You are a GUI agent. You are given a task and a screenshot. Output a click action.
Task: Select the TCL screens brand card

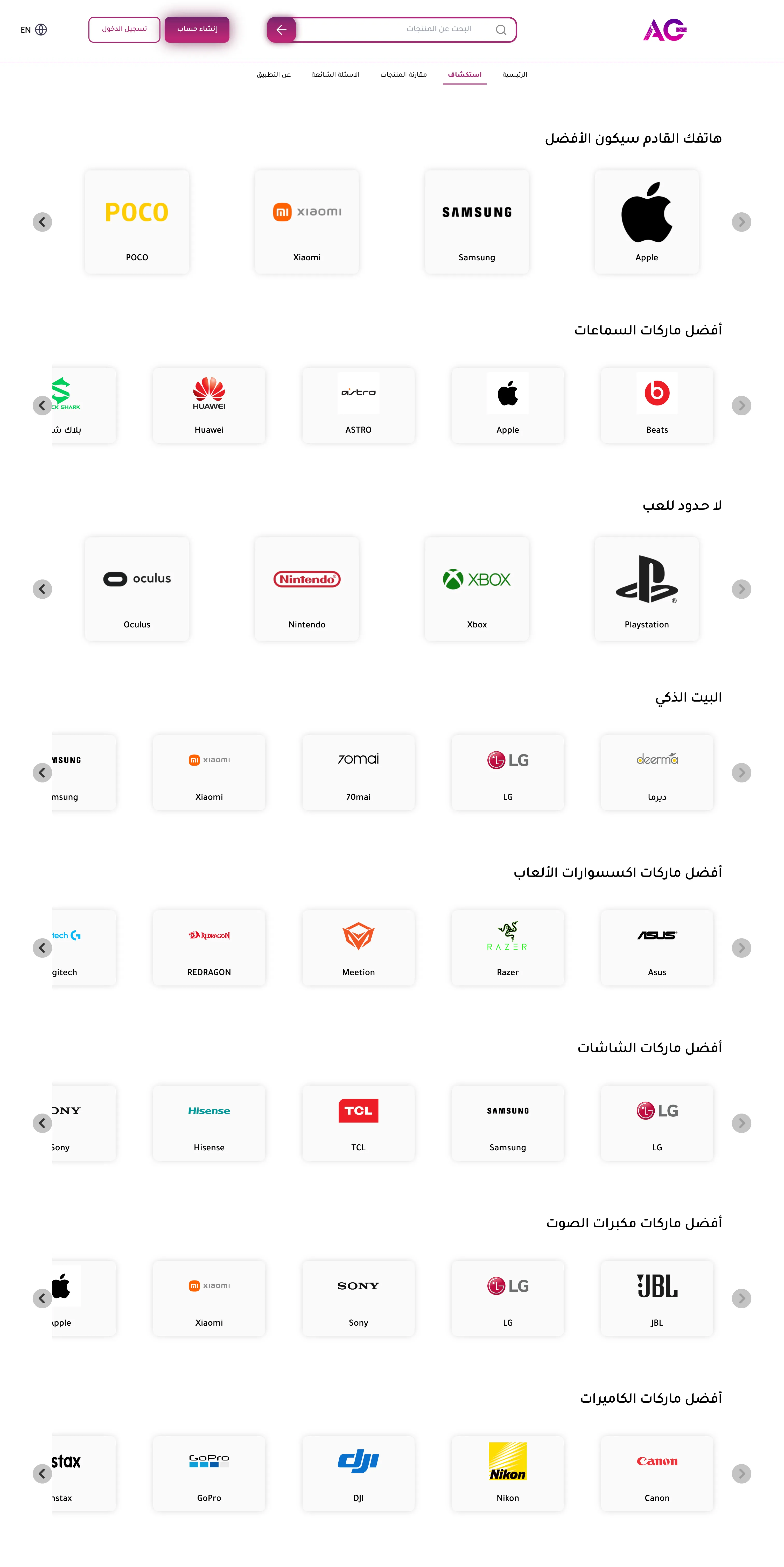pos(358,1123)
